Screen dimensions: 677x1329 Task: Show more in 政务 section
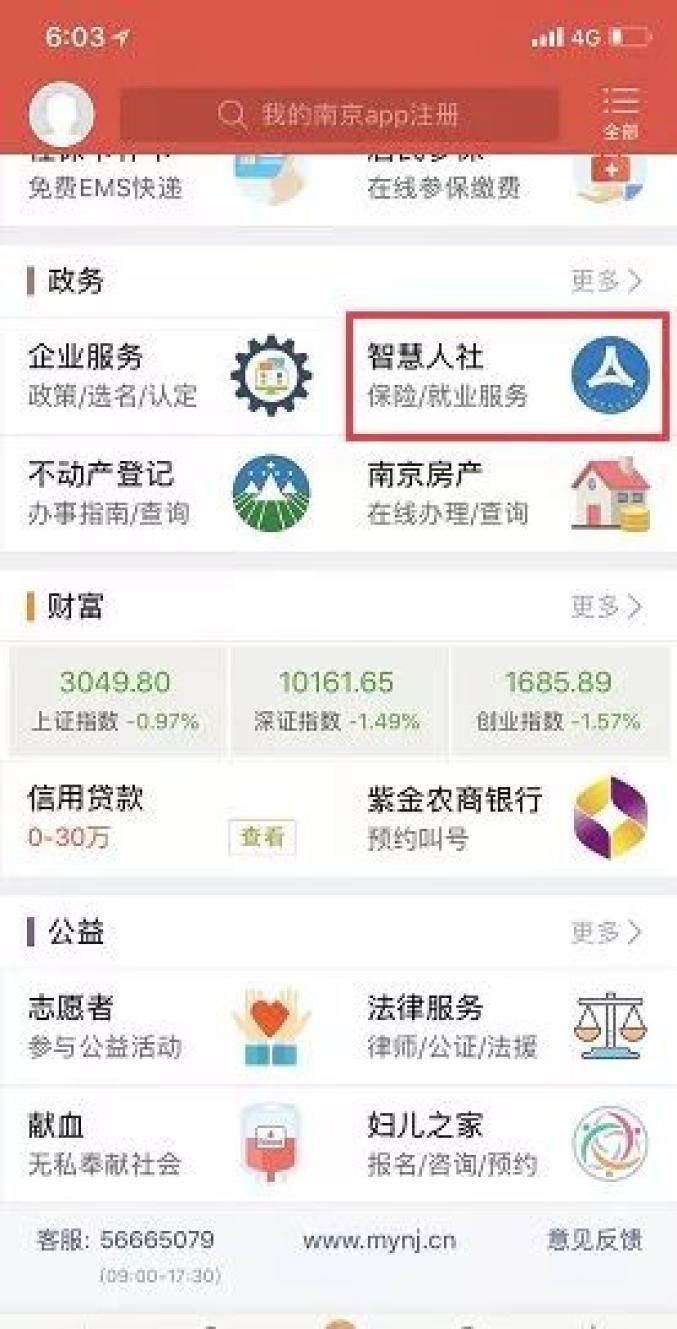pos(606,281)
